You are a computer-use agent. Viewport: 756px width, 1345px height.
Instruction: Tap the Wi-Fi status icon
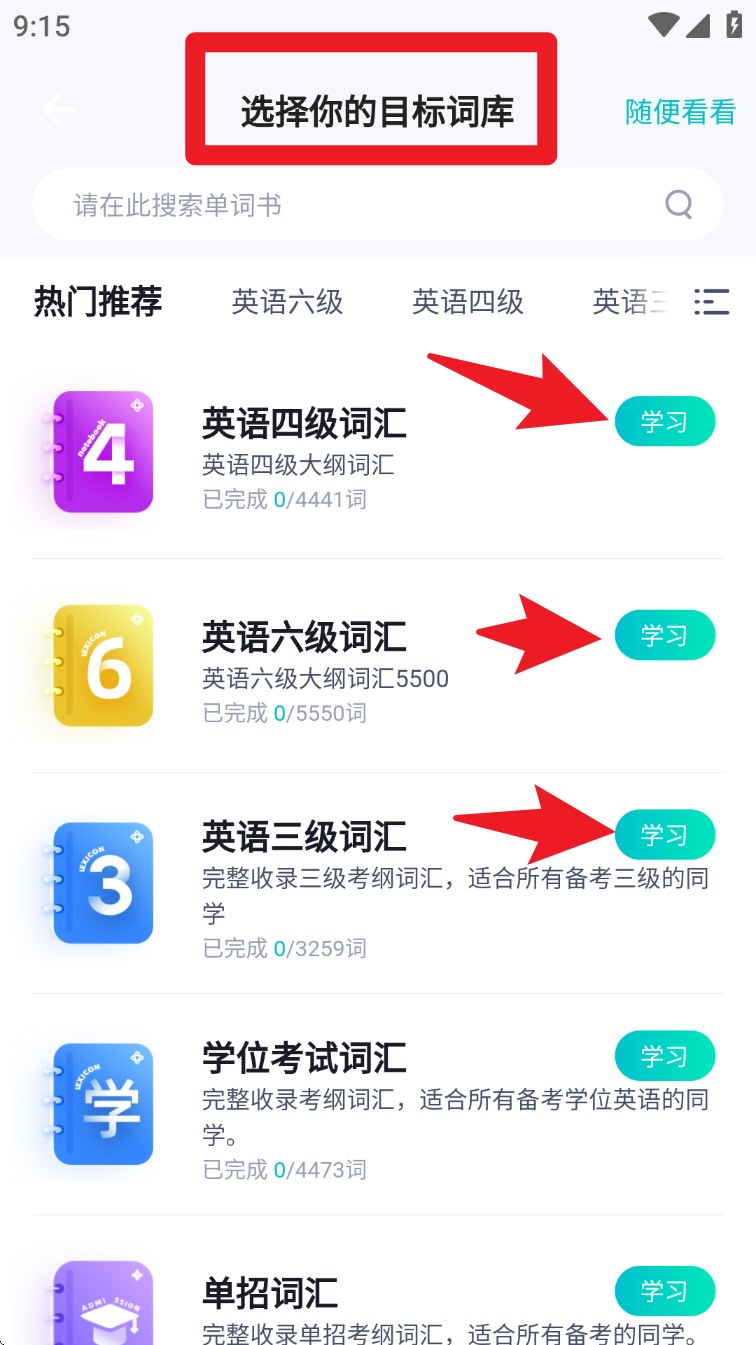click(x=662, y=26)
